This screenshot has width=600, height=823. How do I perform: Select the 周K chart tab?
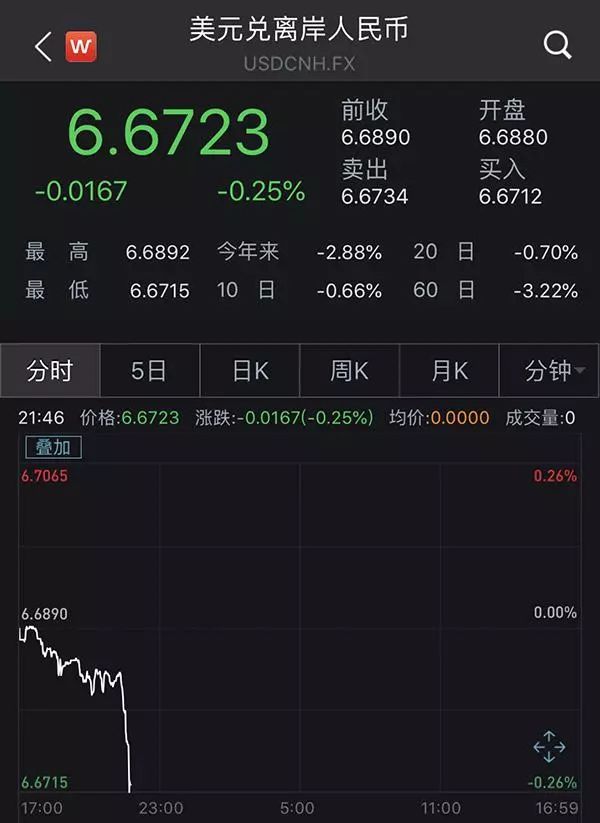[x=349, y=371]
